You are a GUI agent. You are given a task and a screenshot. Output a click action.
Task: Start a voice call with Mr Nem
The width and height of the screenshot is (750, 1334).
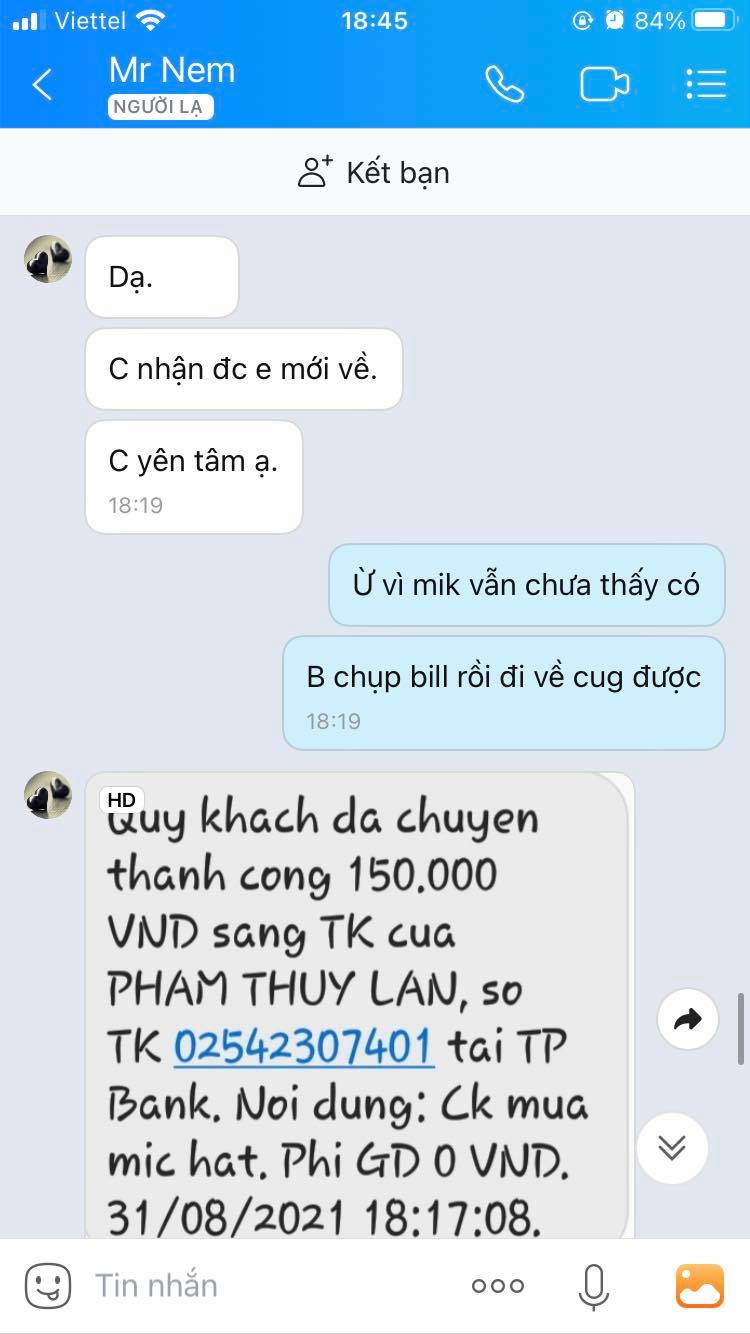click(504, 85)
